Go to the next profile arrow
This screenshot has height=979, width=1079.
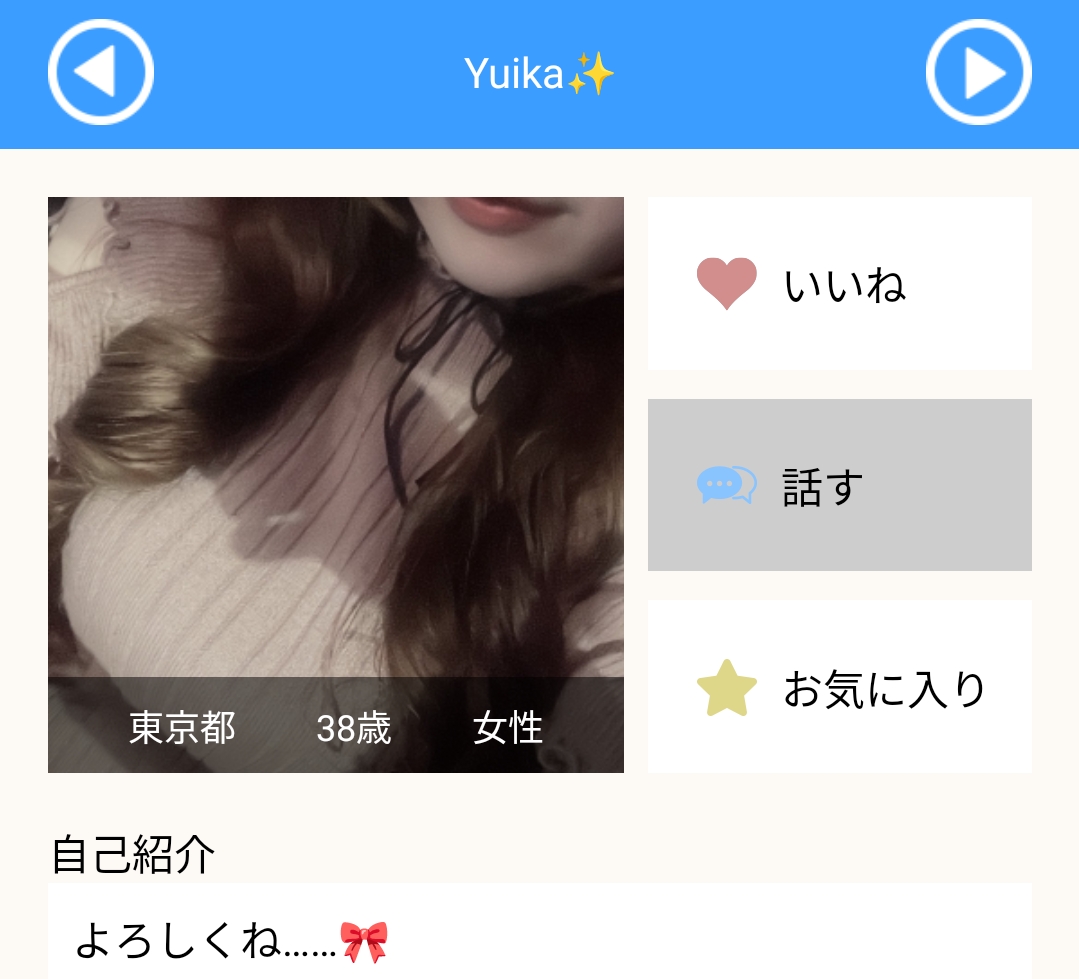[978, 73]
